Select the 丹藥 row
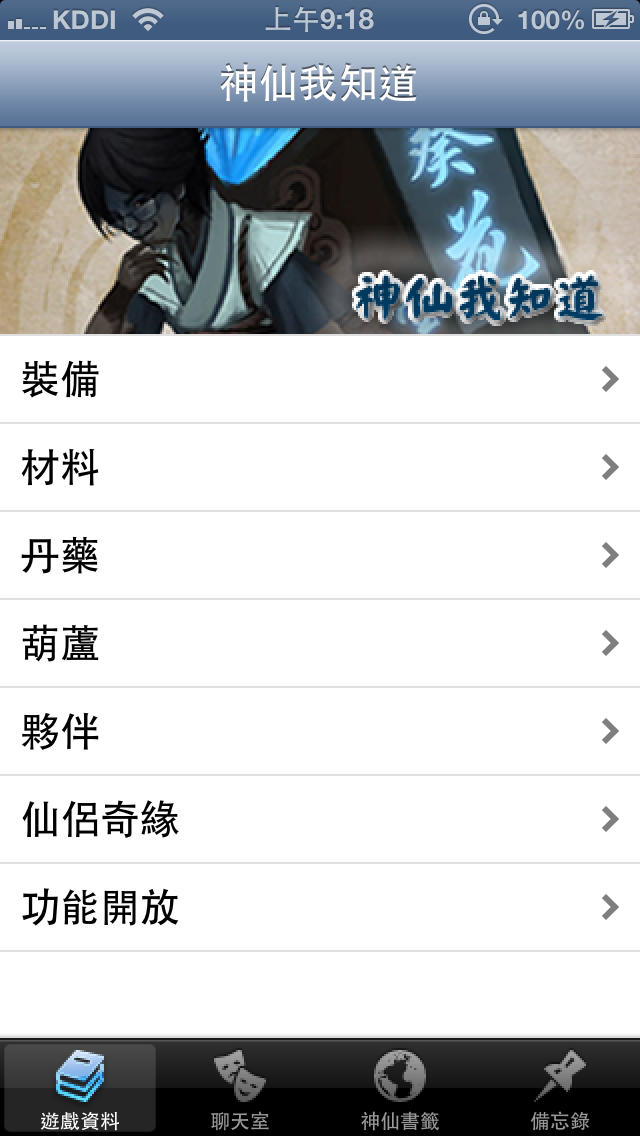 tap(320, 555)
